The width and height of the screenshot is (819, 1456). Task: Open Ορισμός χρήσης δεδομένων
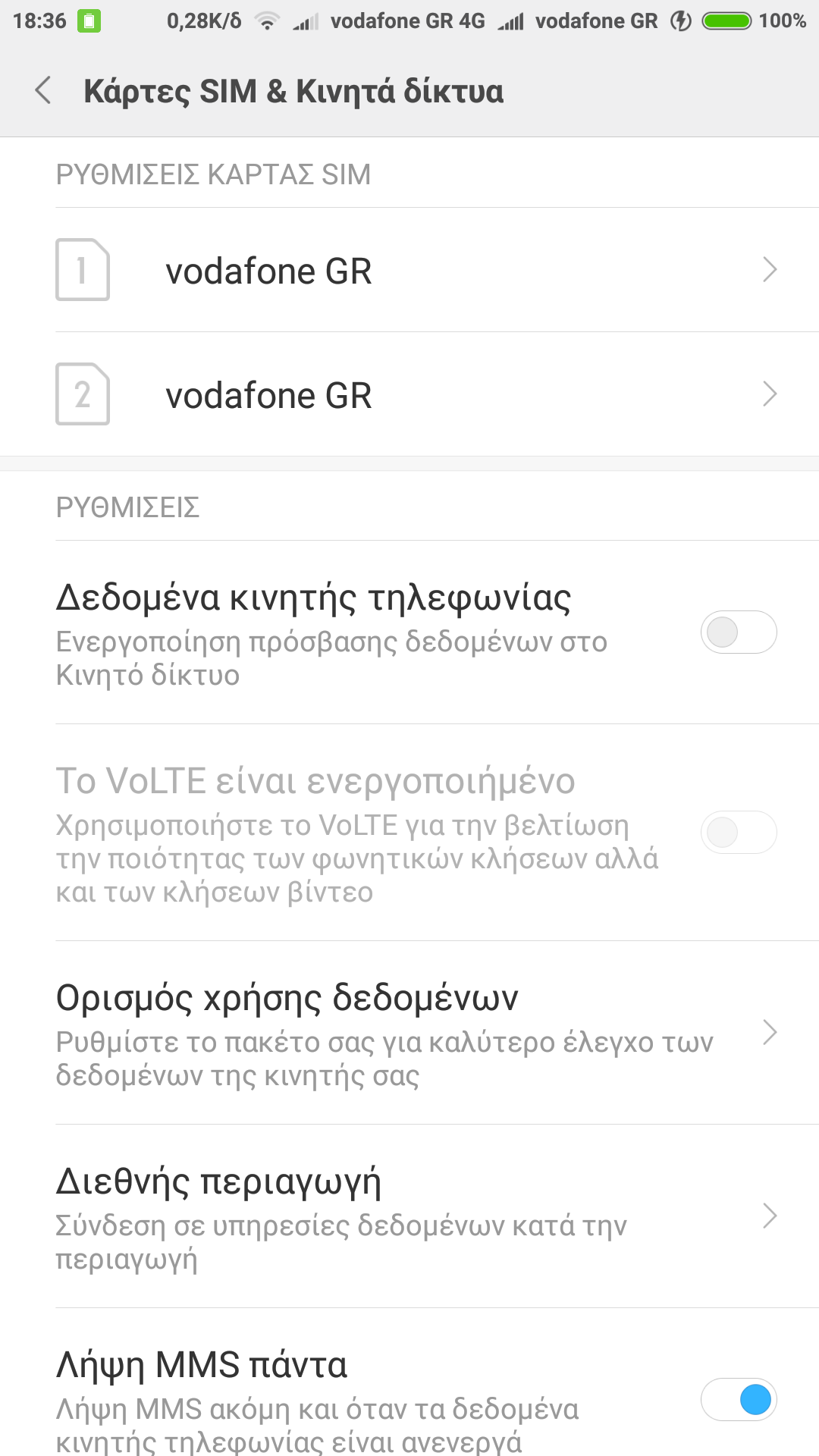tap(409, 1033)
